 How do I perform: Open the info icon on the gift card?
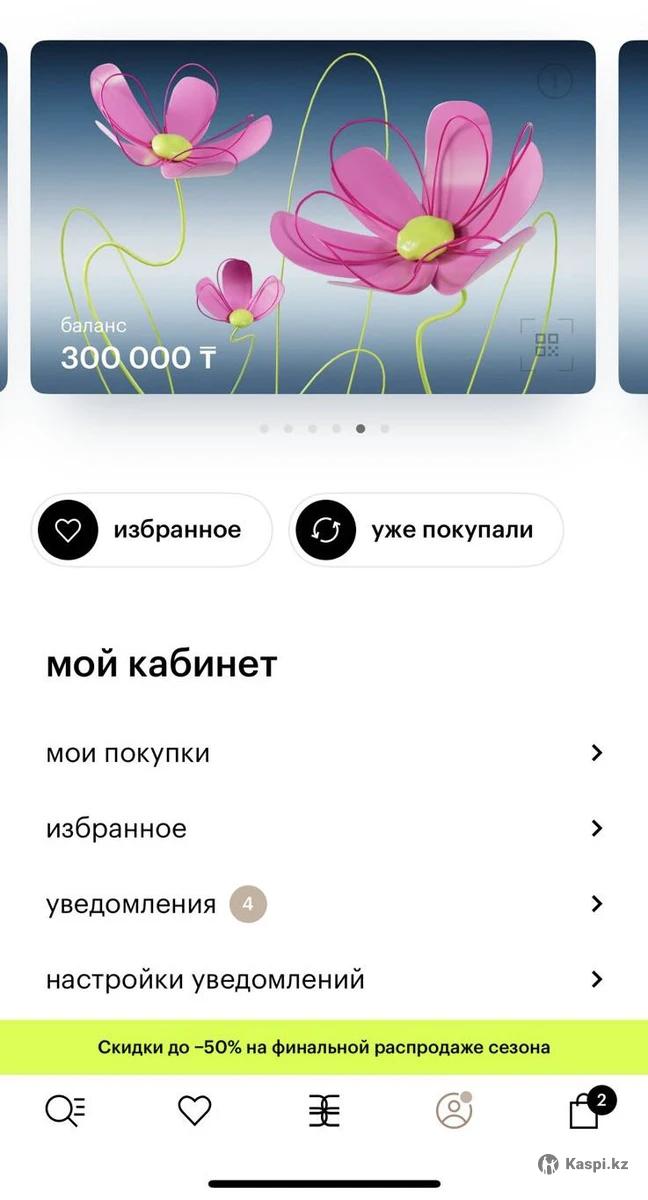pyautogui.click(x=555, y=81)
